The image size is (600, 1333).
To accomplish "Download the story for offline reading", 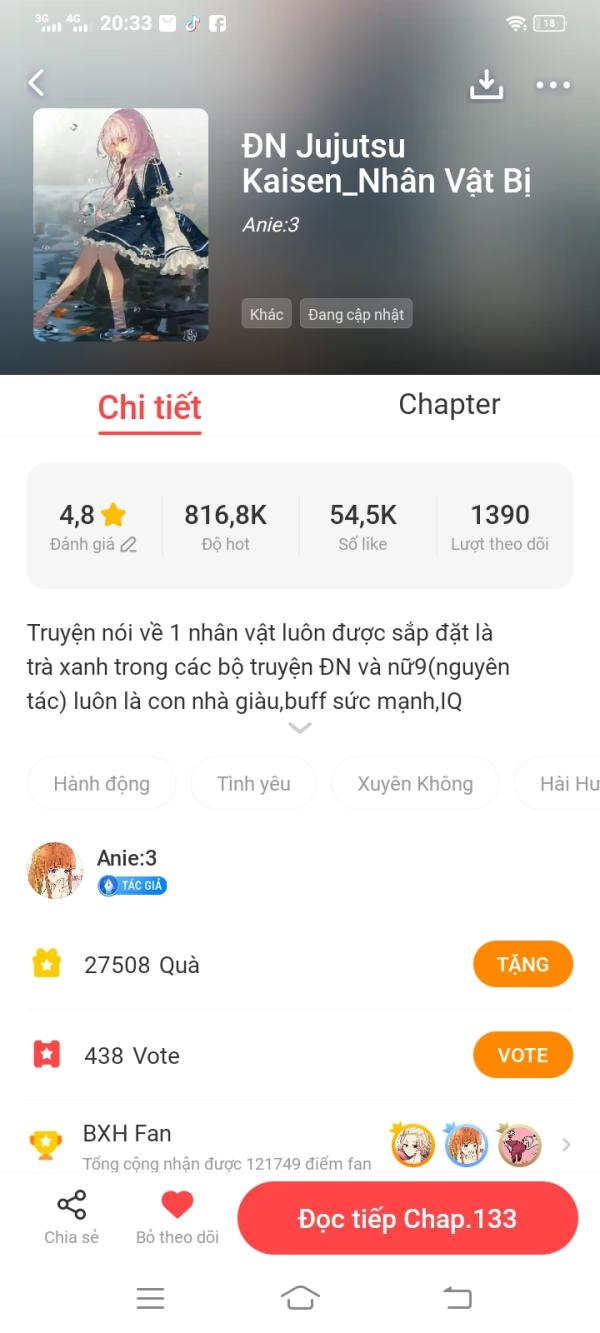I will [x=486, y=85].
